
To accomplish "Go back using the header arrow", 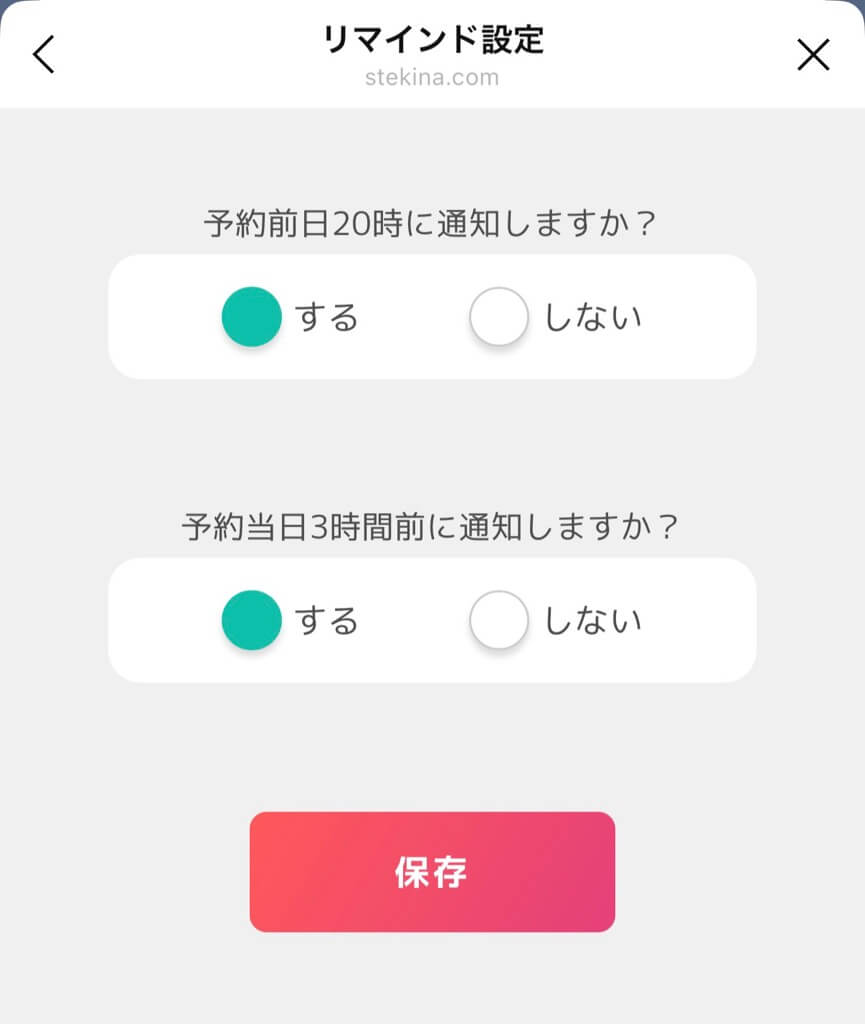I will (44, 55).
